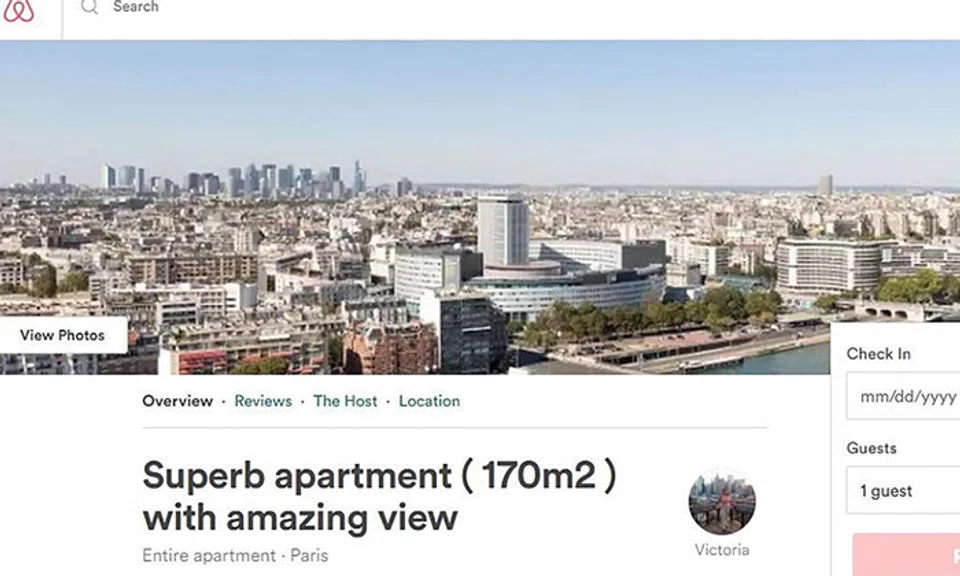Open host Victoria's profile photo
The width and height of the screenshot is (960, 576).
point(721,502)
